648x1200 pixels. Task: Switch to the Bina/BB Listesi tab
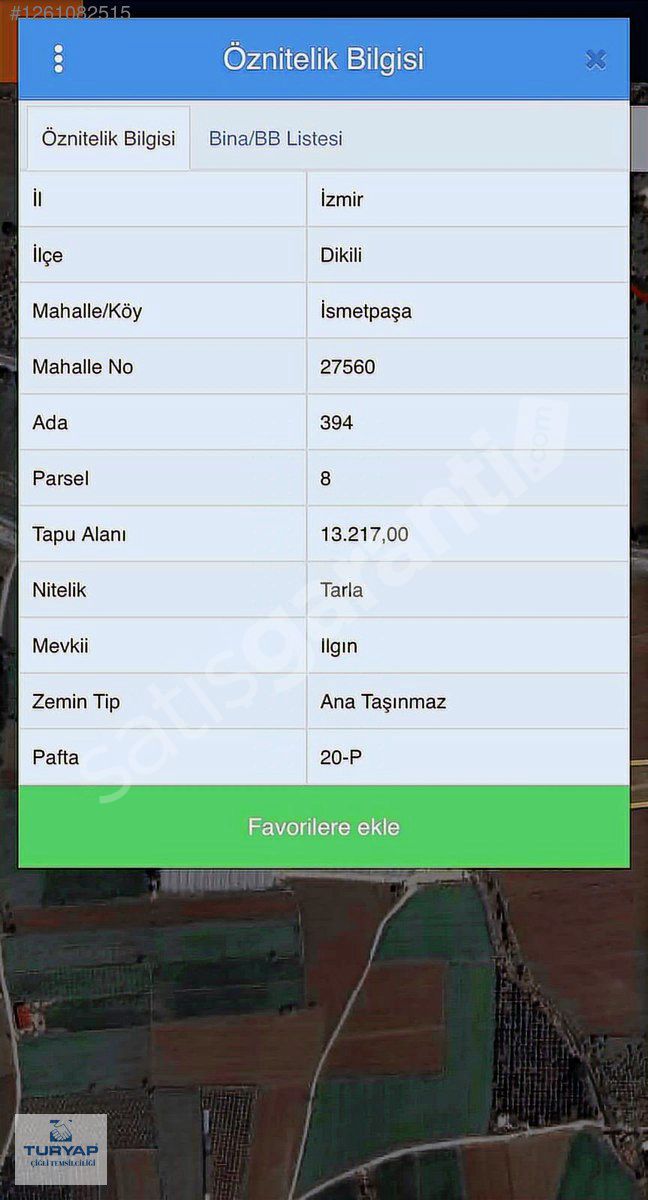click(275, 139)
